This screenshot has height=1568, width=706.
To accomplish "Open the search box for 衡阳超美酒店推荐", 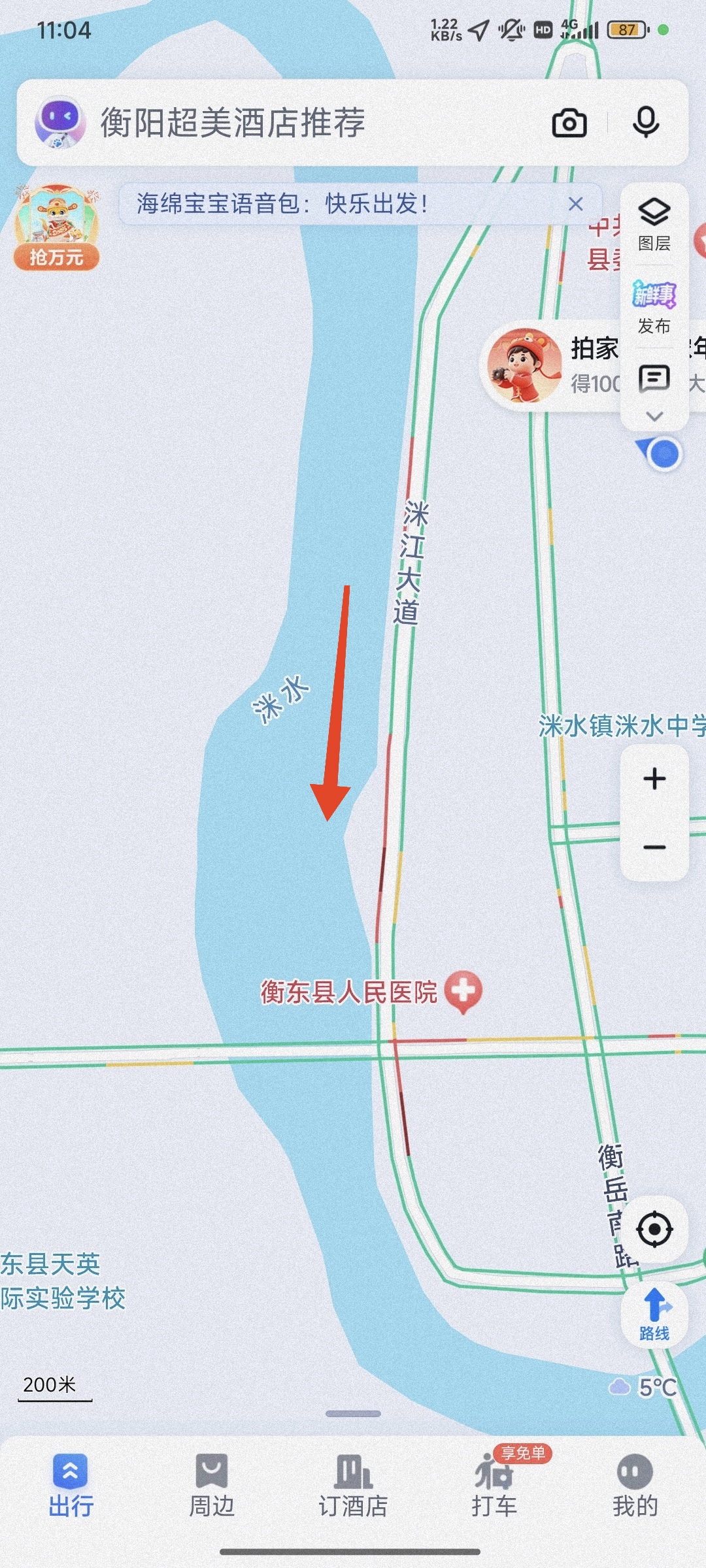I will 294,123.
